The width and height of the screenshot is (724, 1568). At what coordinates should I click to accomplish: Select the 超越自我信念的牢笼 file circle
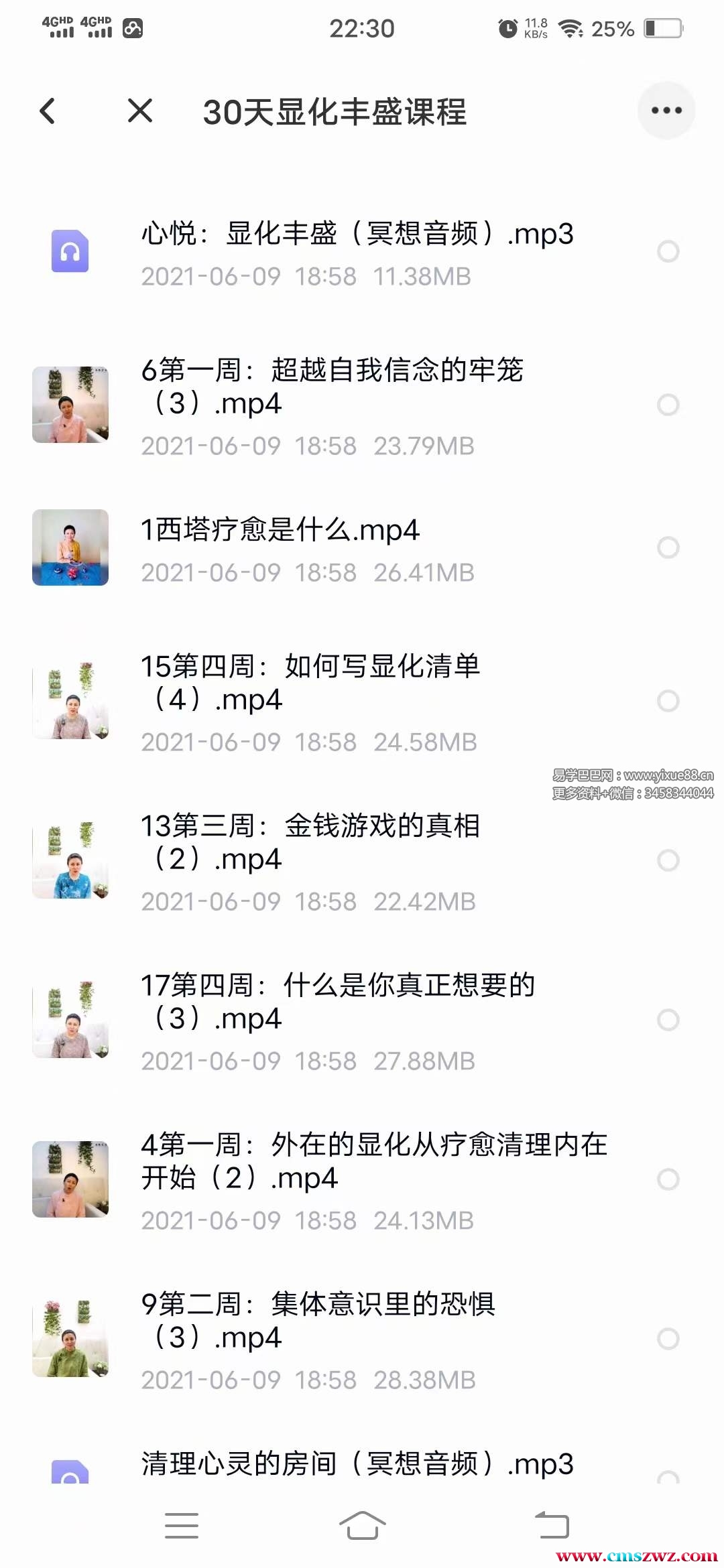point(668,405)
